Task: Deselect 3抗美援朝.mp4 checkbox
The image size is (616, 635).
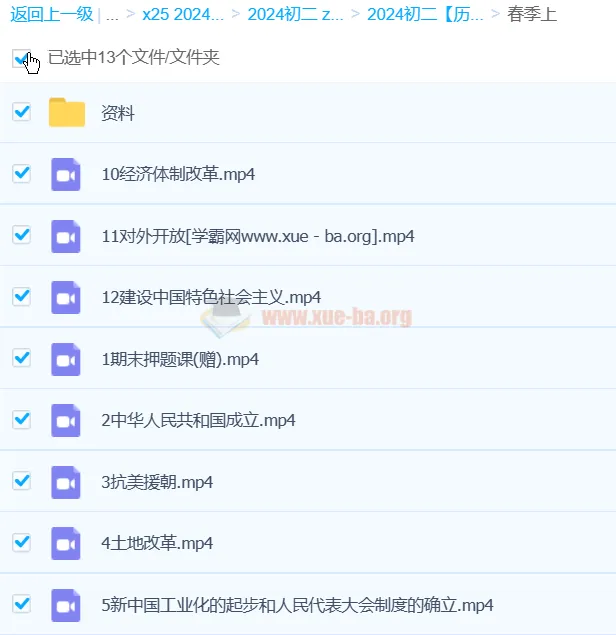Action: click(x=21, y=481)
